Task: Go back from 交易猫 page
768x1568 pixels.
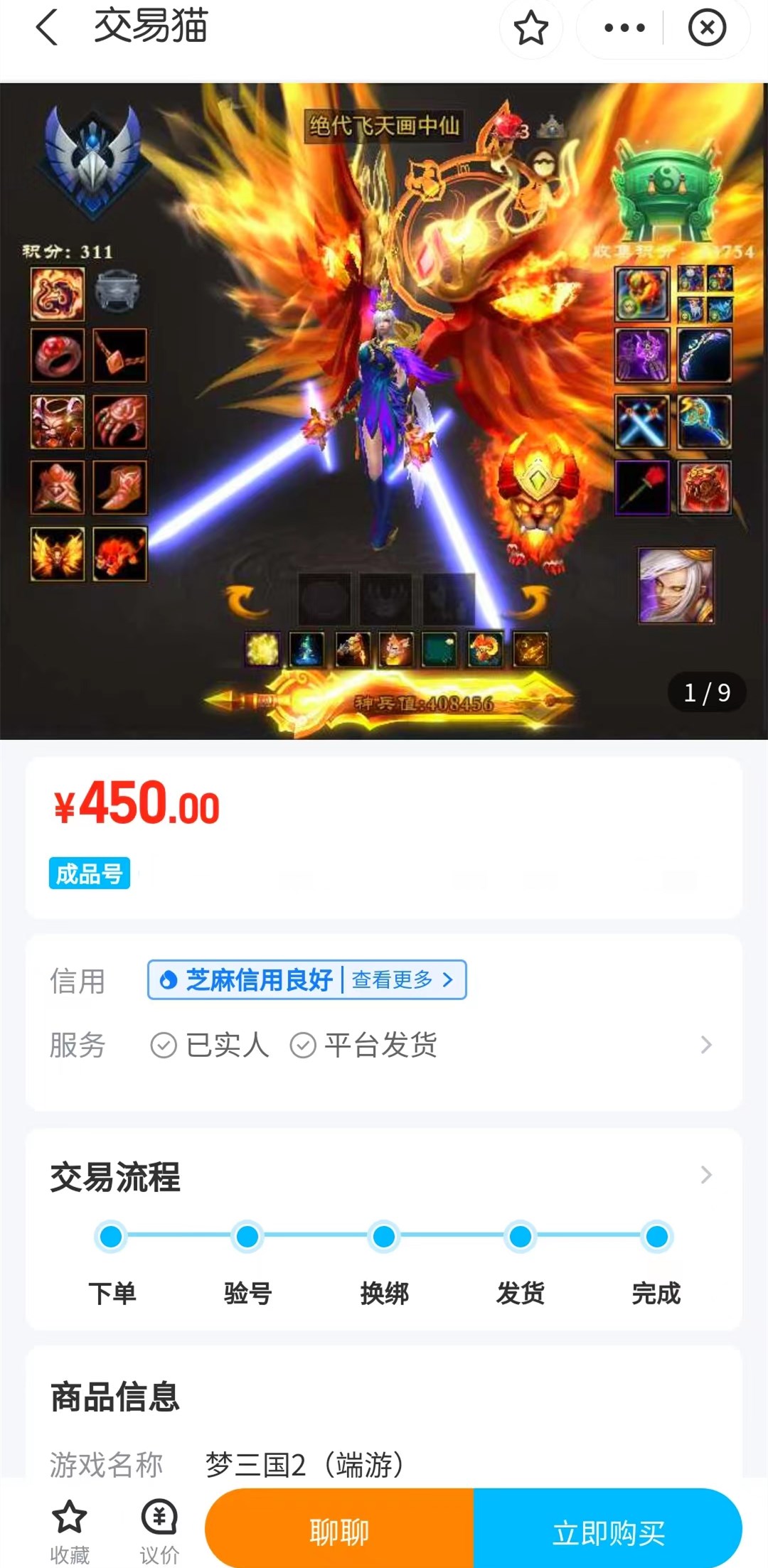Action: click(x=47, y=28)
